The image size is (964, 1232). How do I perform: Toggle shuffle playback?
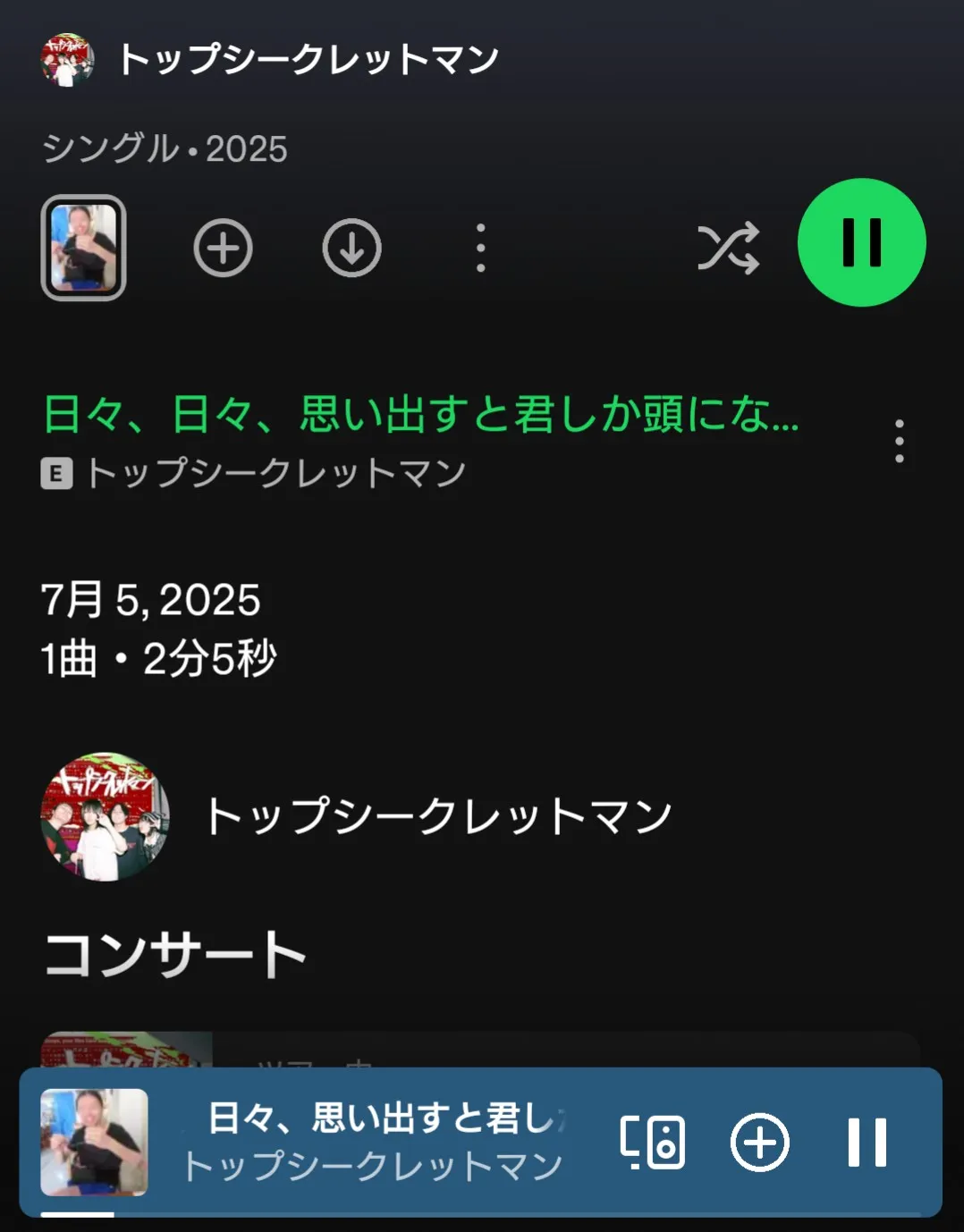728,248
